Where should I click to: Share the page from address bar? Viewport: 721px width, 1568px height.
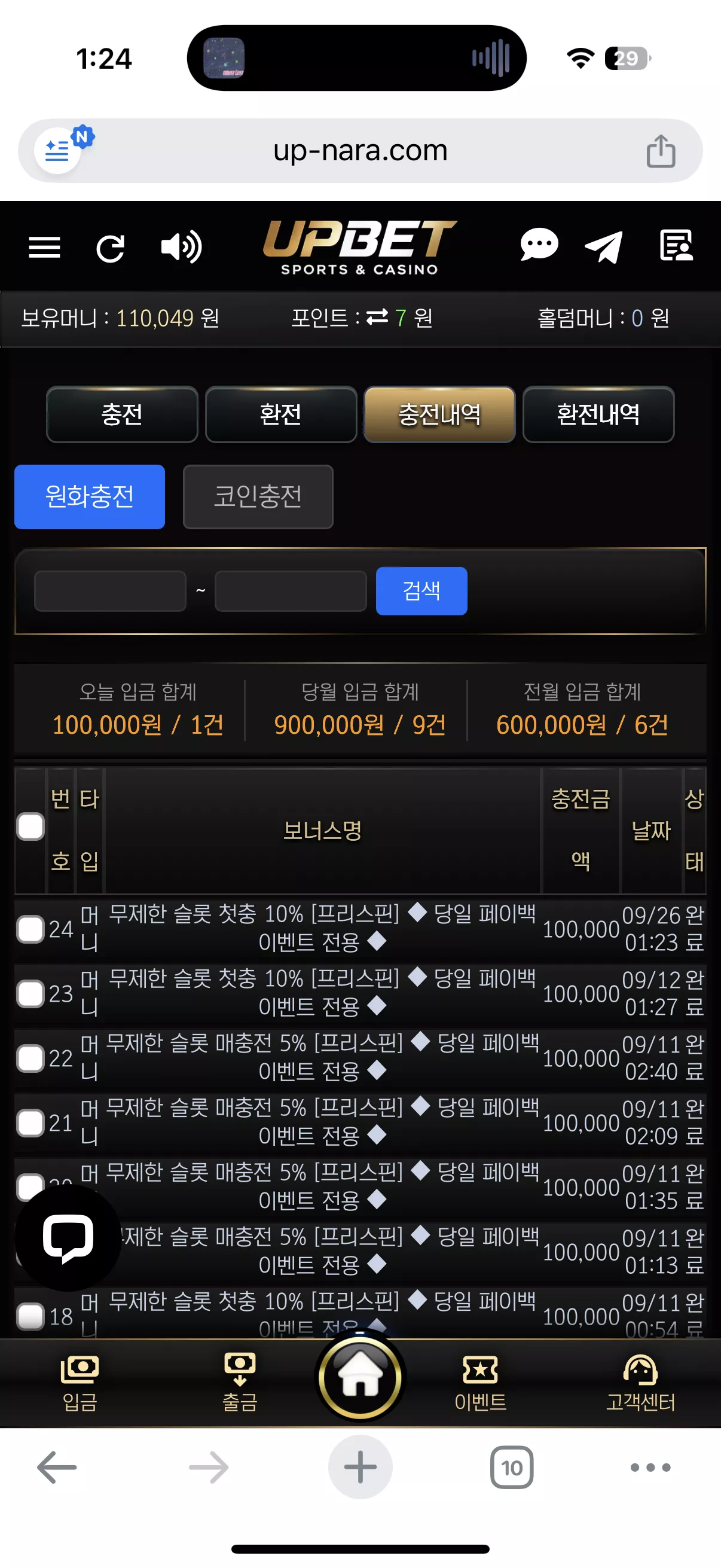(661, 150)
